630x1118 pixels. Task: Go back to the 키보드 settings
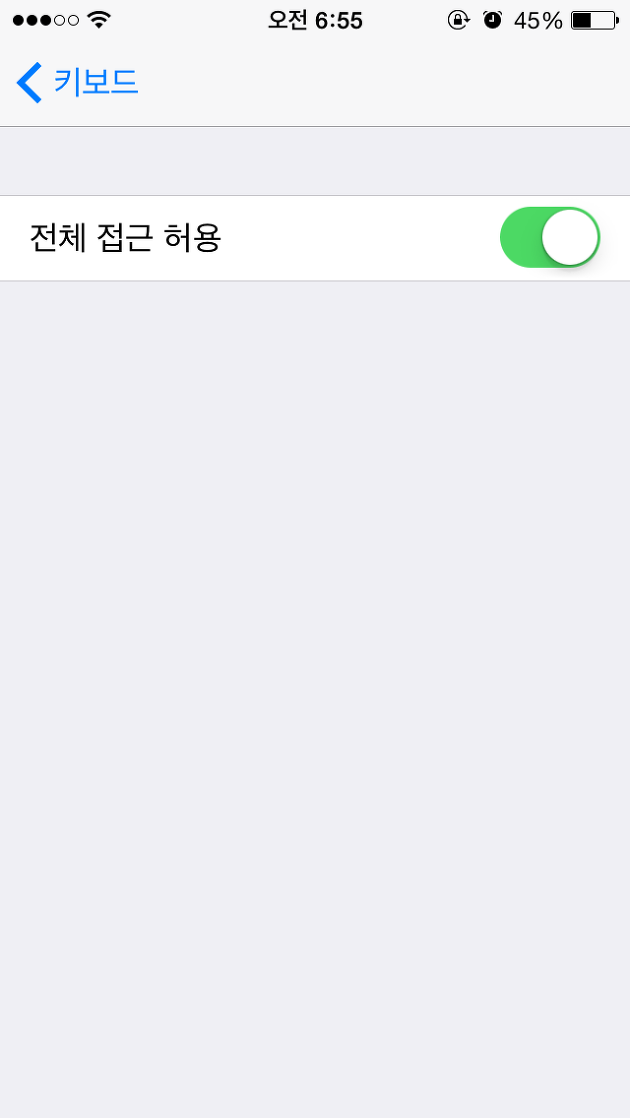coord(77,83)
